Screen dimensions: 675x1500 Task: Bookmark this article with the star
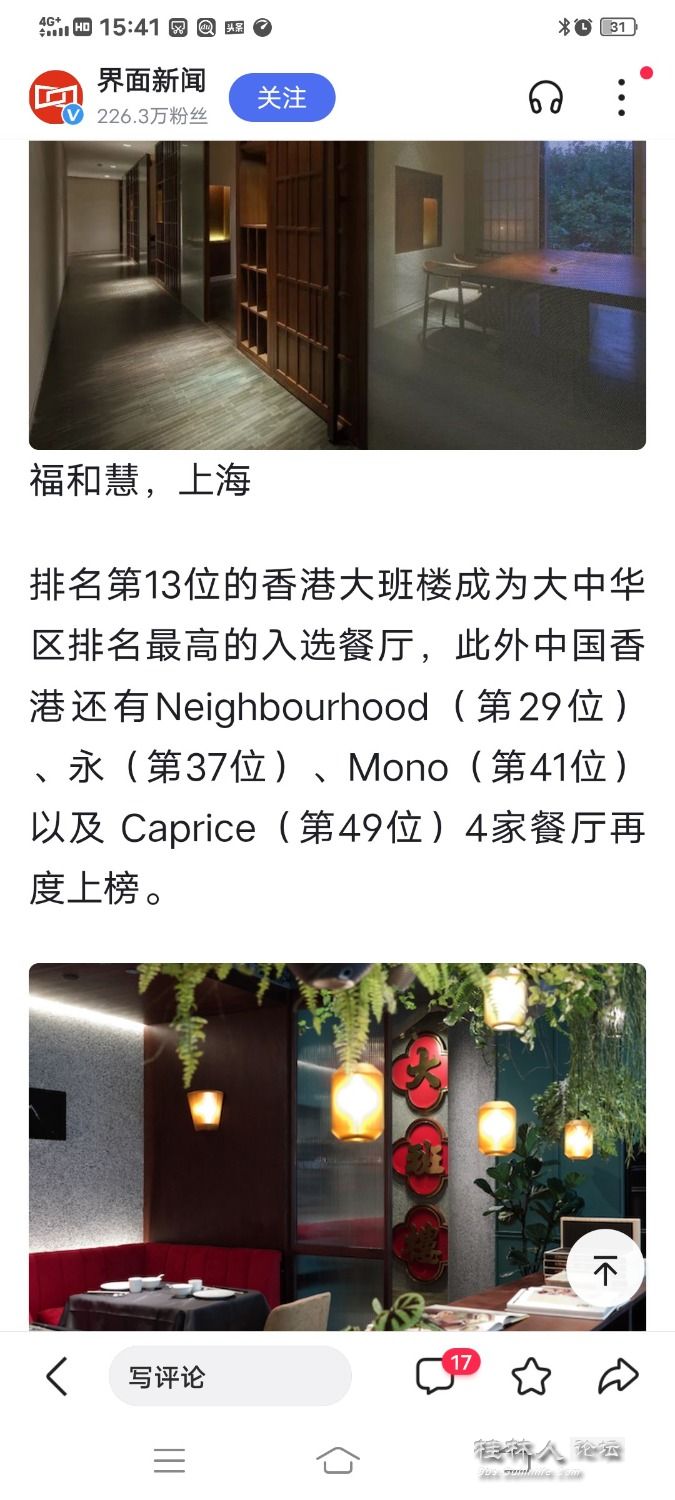(531, 1377)
